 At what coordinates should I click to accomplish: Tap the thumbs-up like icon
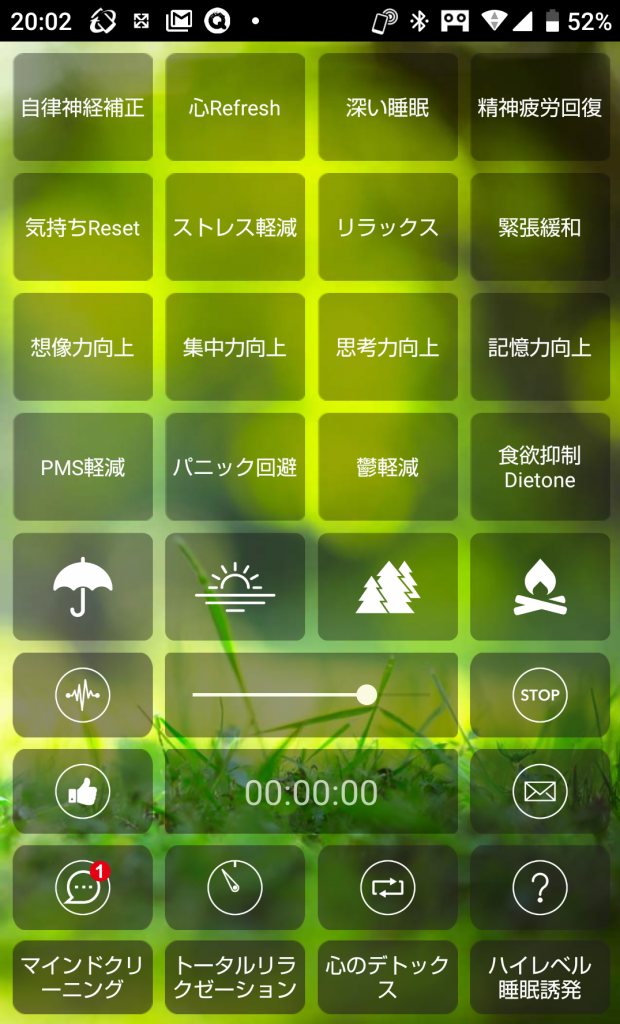tap(83, 792)
